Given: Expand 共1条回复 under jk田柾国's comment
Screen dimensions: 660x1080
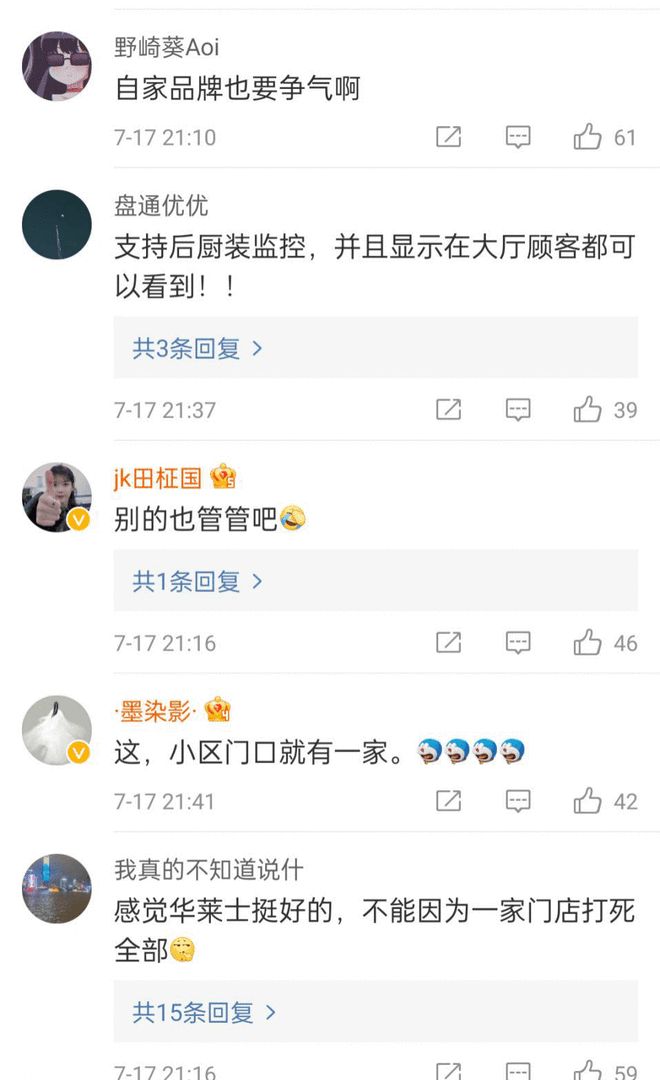Looking at the screenshot, I should coord(198,581).
